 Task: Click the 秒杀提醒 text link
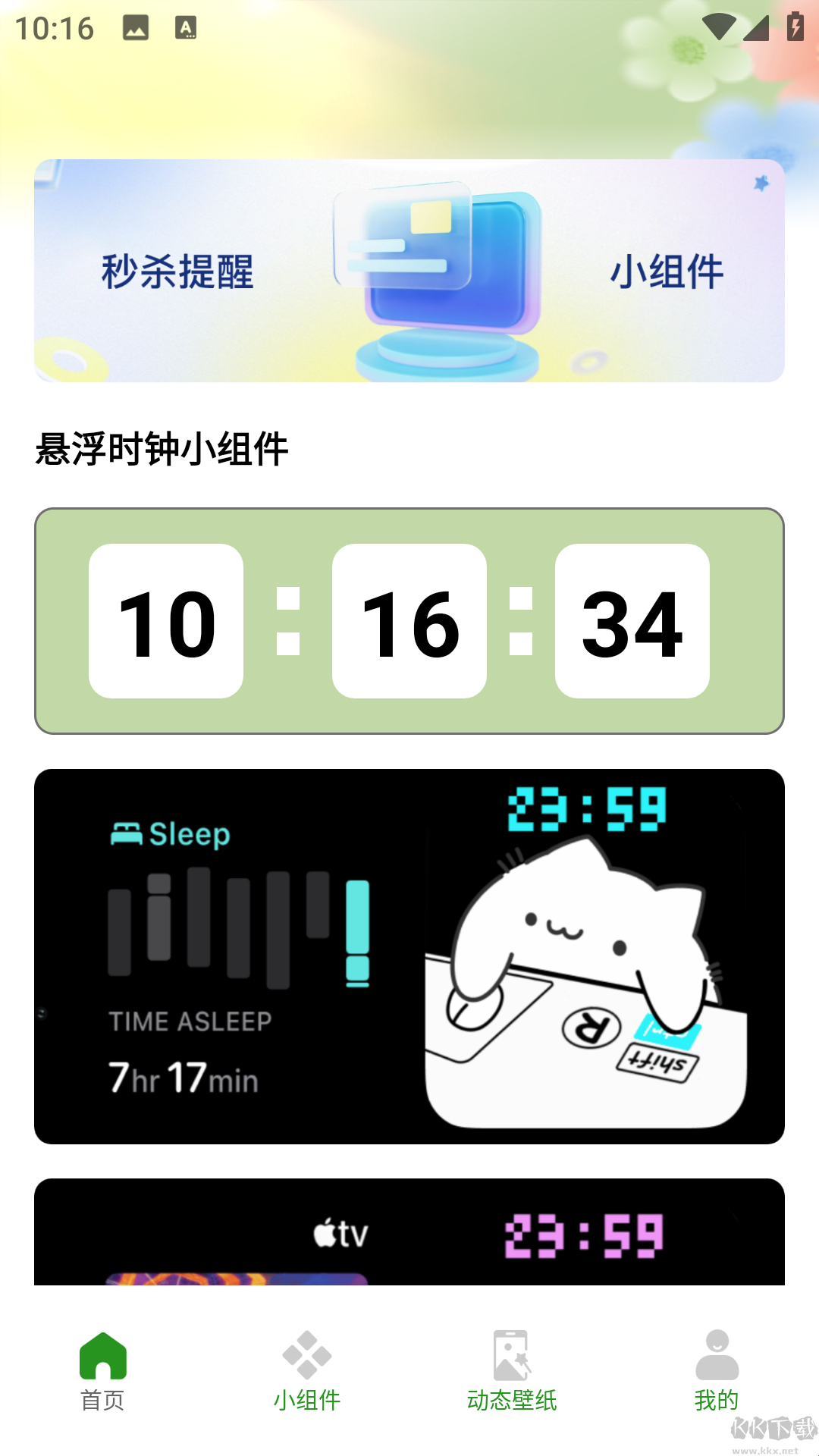point(179,271)
